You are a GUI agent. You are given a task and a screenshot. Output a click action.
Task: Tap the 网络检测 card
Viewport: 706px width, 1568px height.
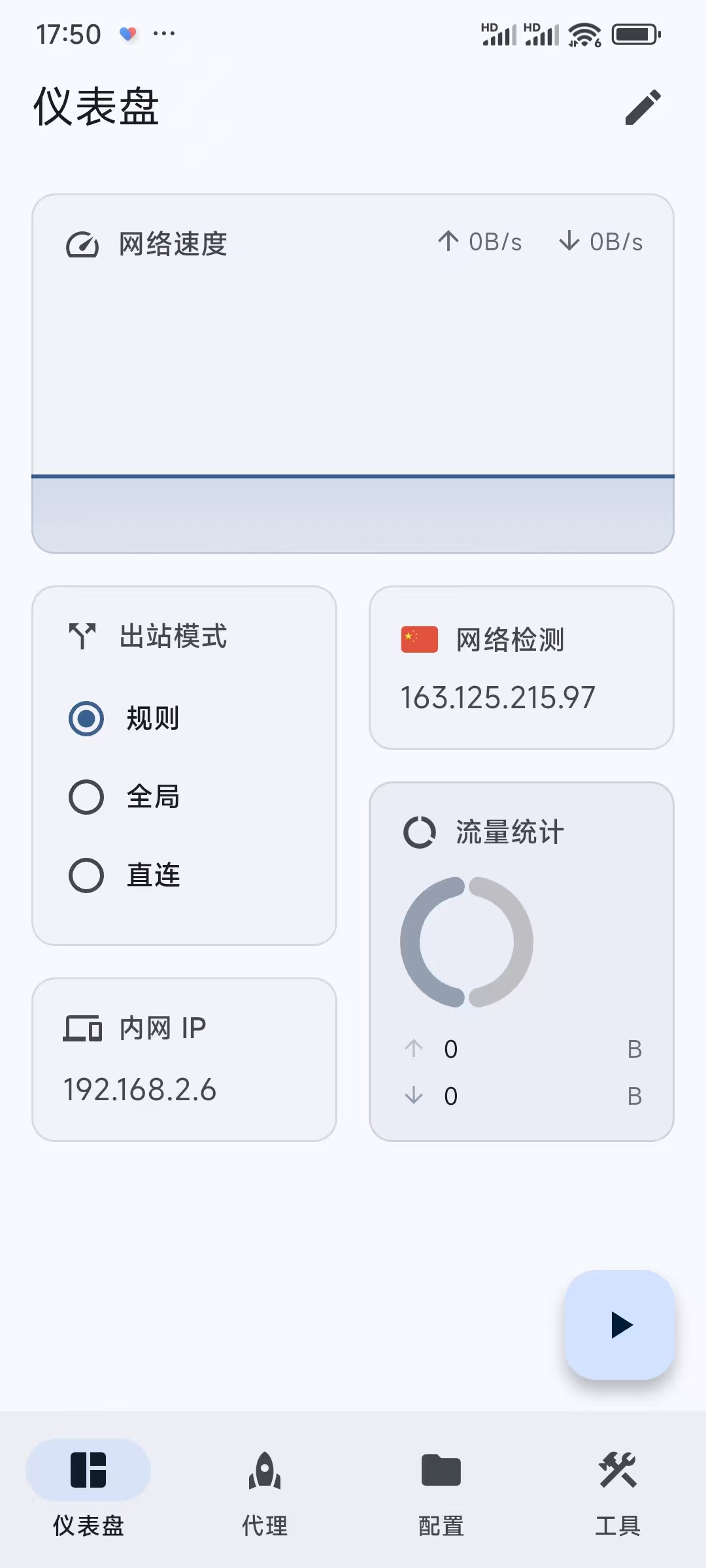point(521,668)
